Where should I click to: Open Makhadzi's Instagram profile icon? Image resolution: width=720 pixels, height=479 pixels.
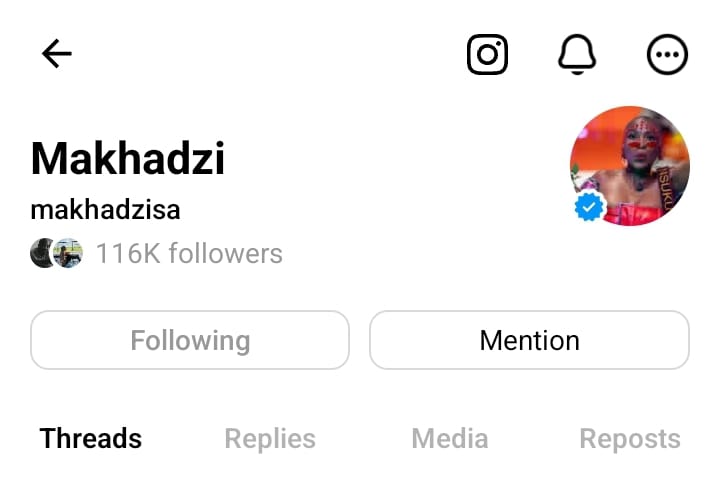(488, 55)
